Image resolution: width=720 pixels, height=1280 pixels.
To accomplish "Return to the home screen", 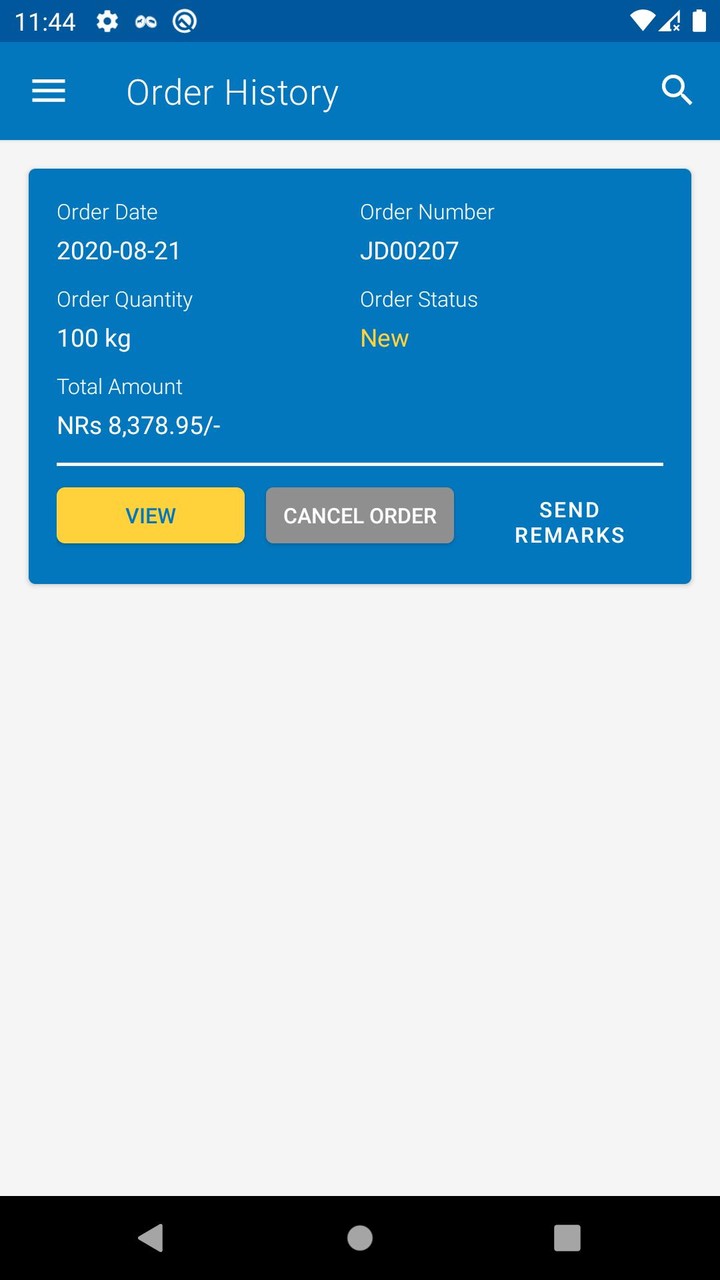I will tap(360, 1238).
